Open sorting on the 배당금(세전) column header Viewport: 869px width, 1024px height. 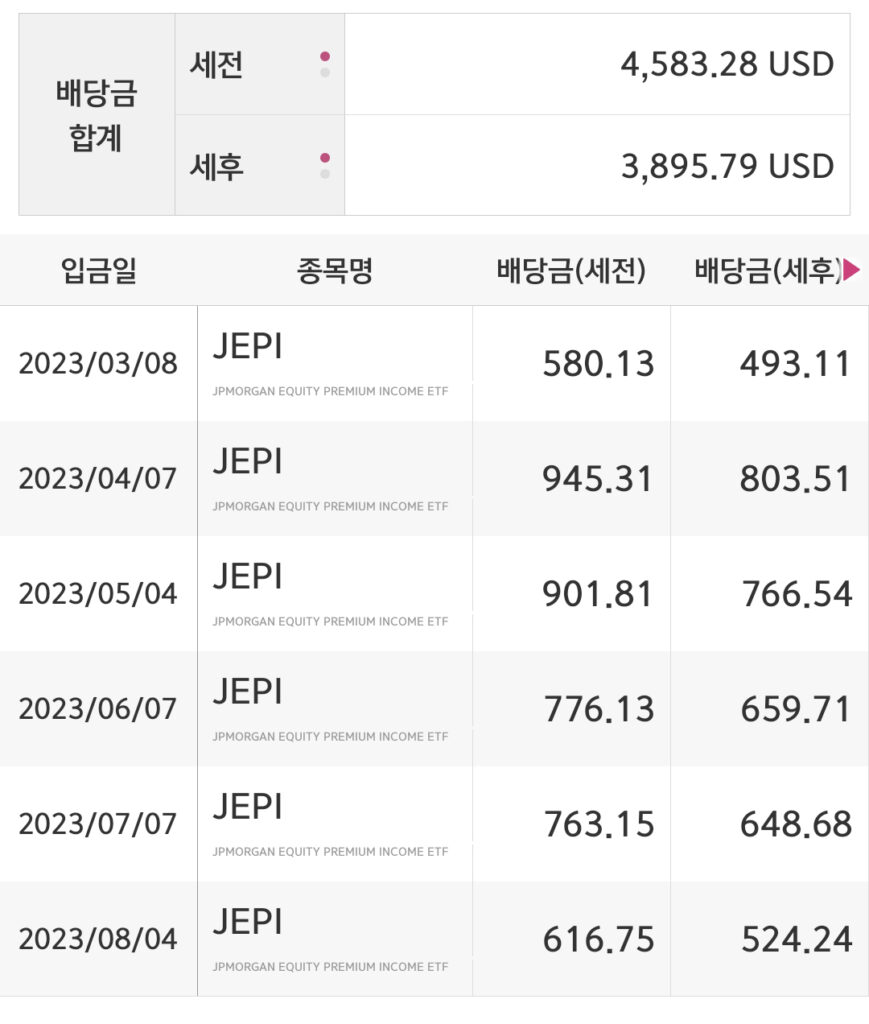coord(575,268)
